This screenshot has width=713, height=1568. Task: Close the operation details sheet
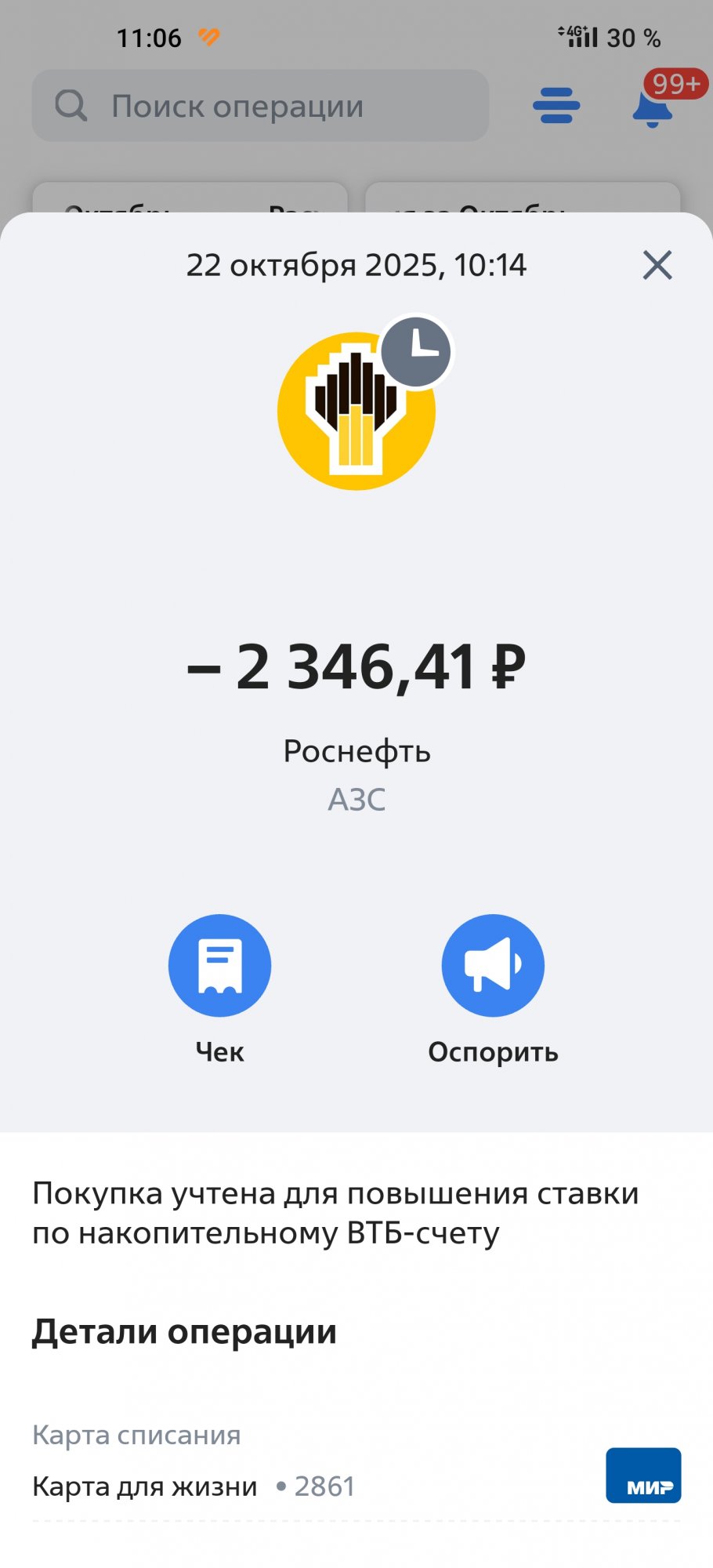pyautogui.click(x=657, y=265)
